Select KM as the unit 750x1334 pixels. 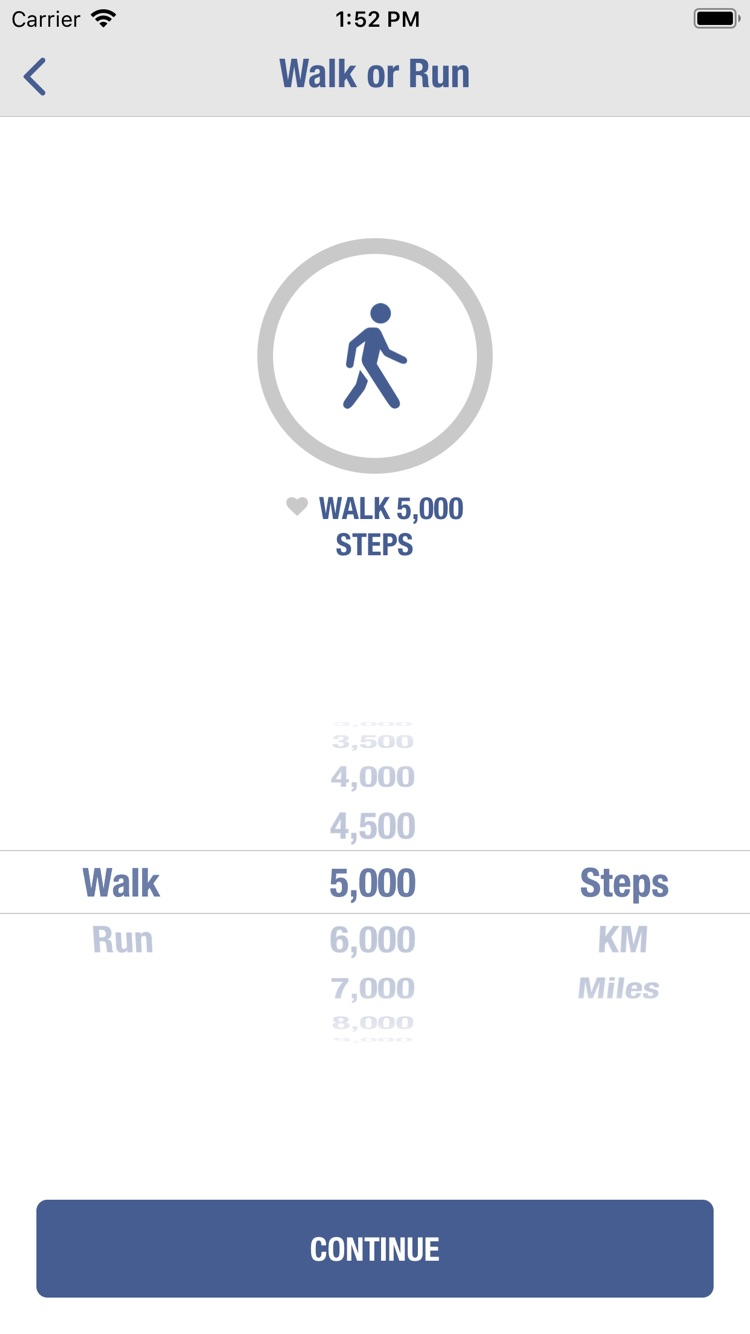click(622, 940)
